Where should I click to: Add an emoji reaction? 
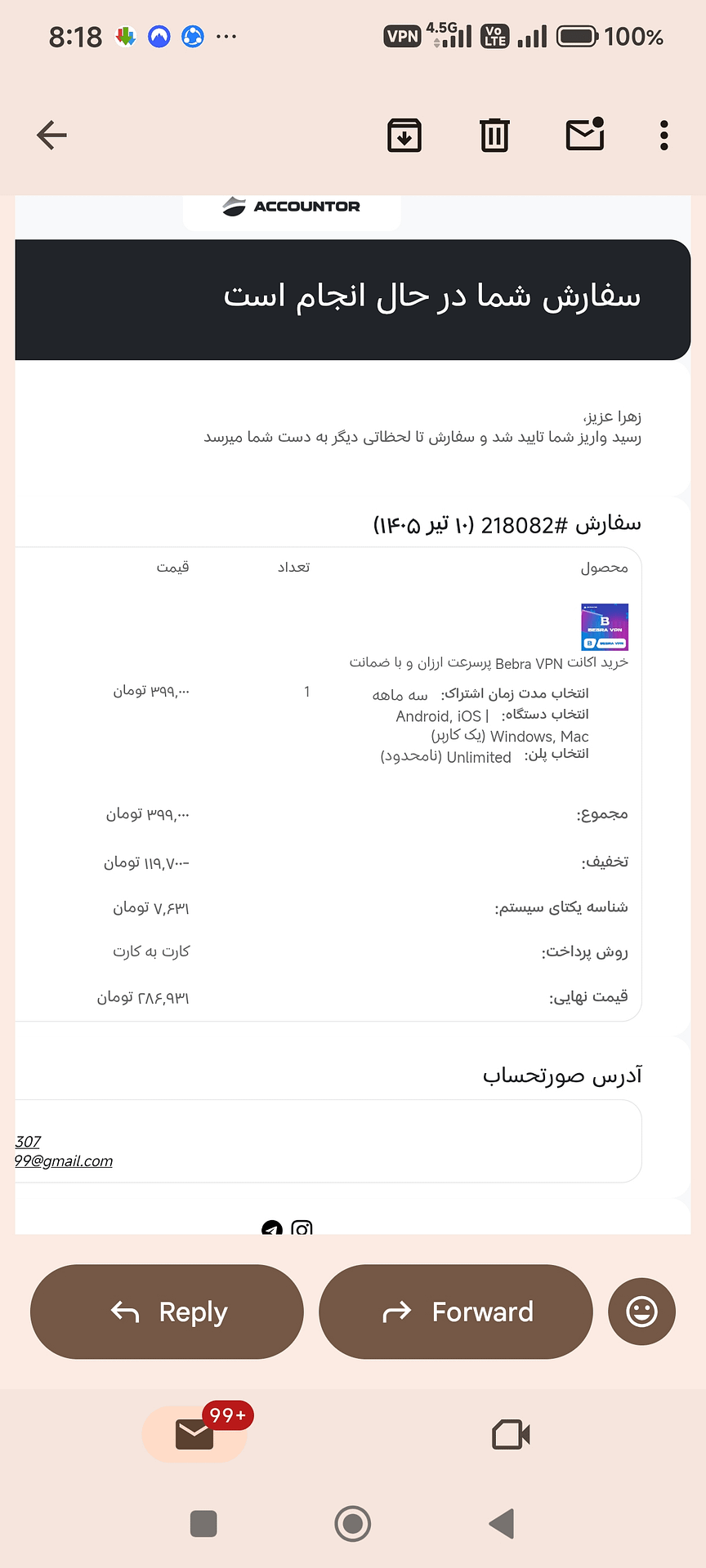pyautogui.click(x=641, y=1312)
